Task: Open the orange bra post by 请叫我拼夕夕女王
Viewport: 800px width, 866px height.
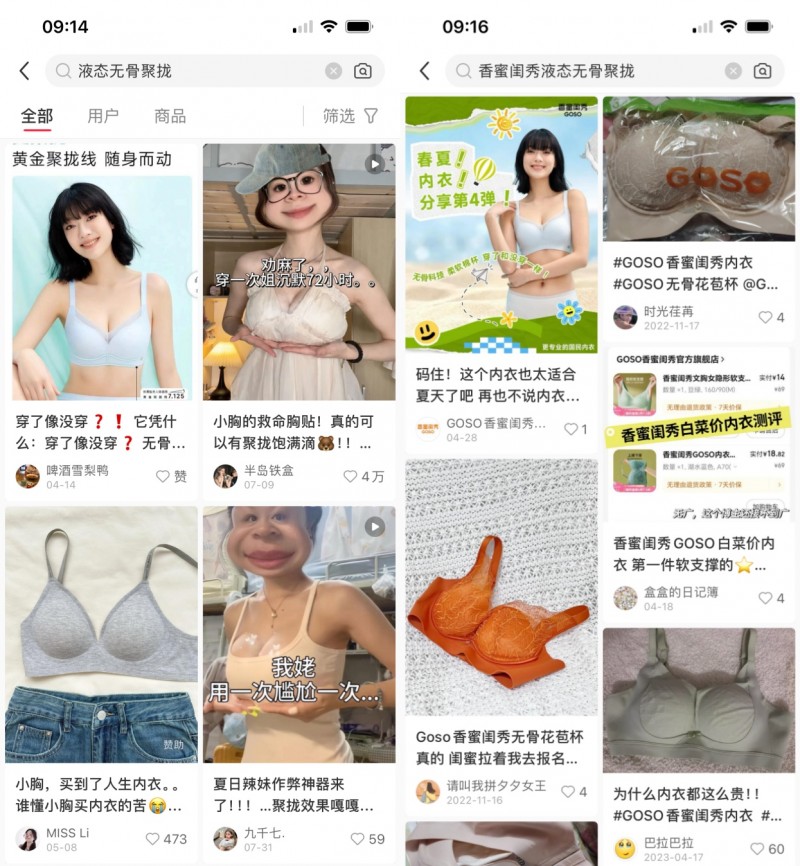Action: (501, 588)
